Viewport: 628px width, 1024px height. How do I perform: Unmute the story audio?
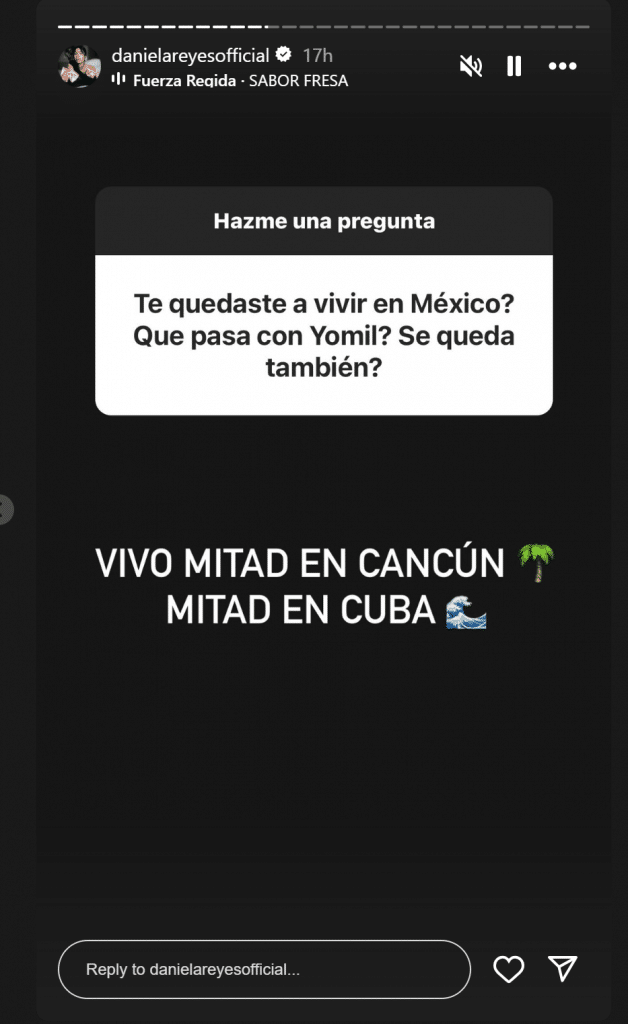470,66
